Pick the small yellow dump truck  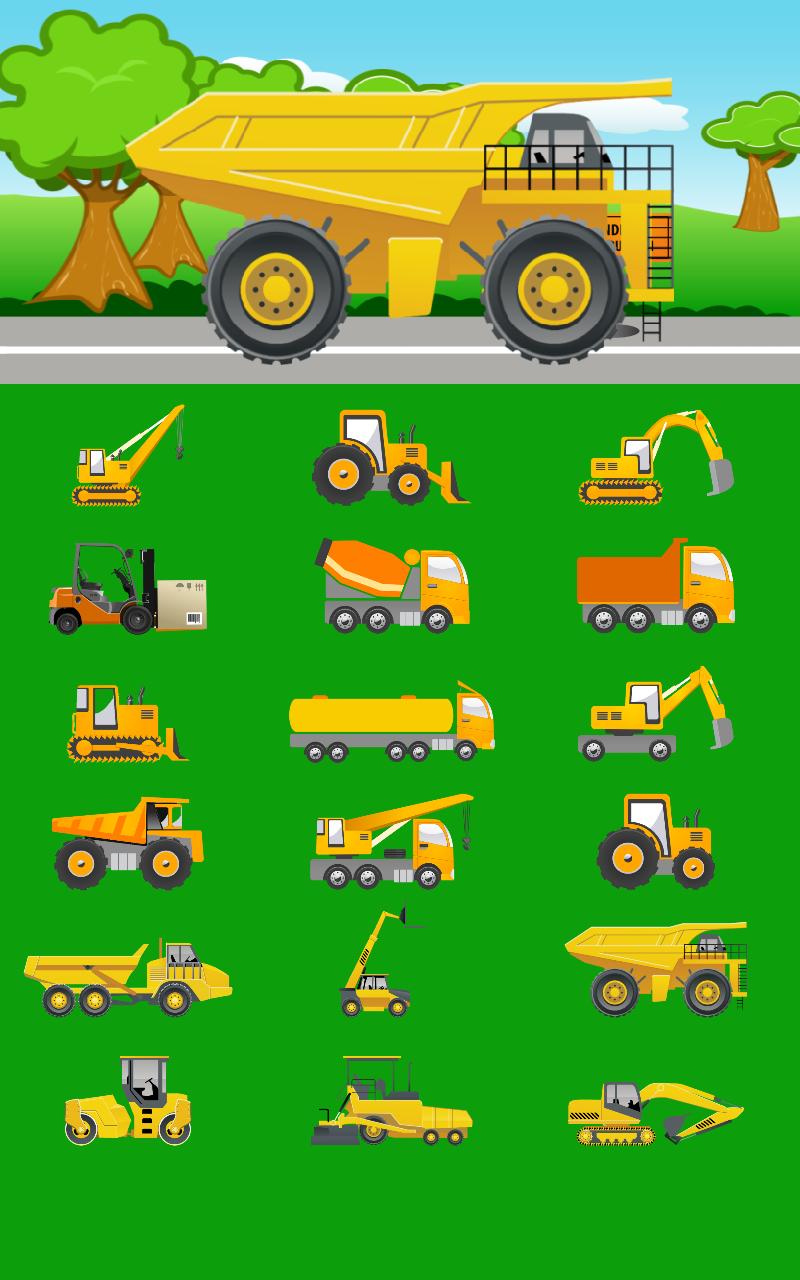(x=125, y=845)
